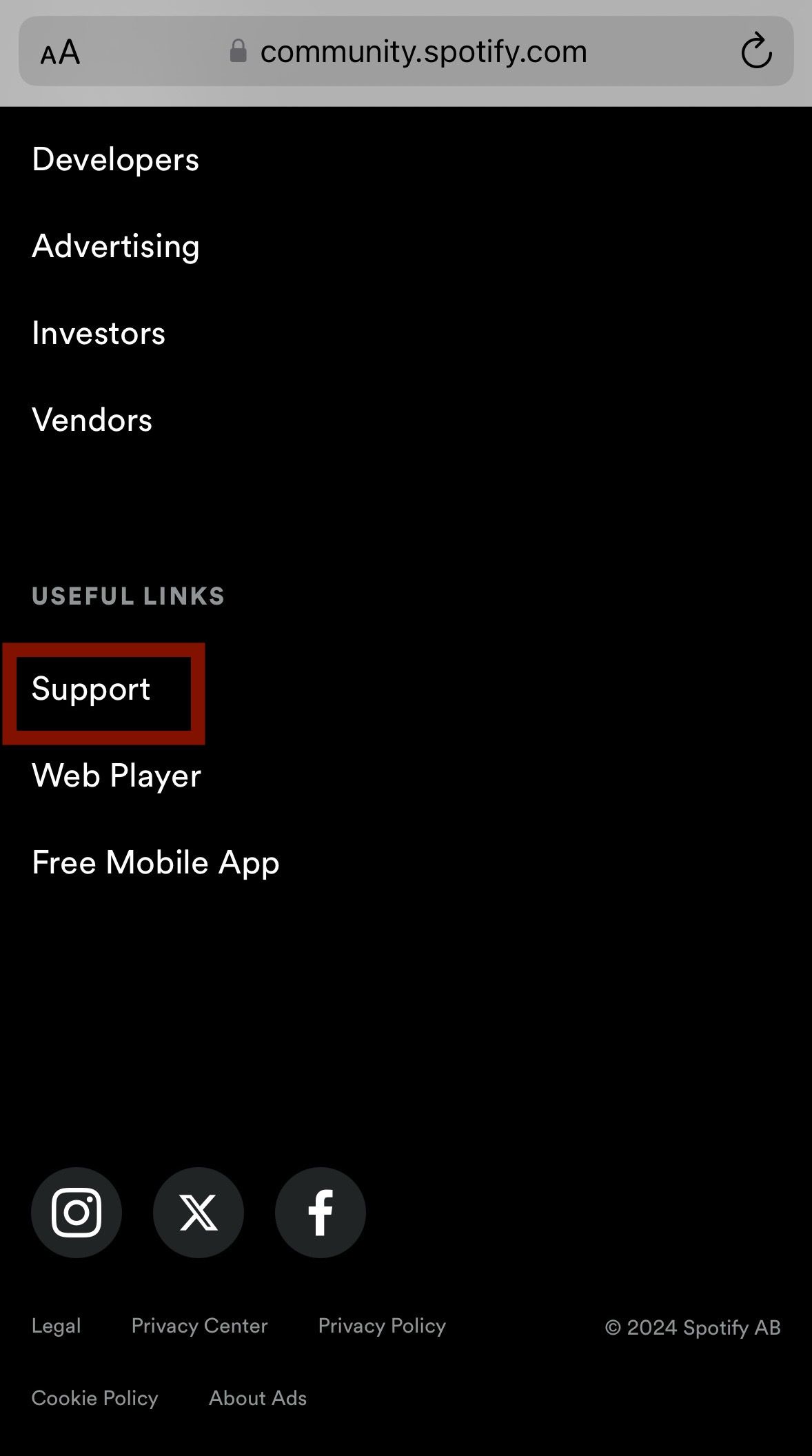
Task: Open the Legal page
Action: [56, 1326]
